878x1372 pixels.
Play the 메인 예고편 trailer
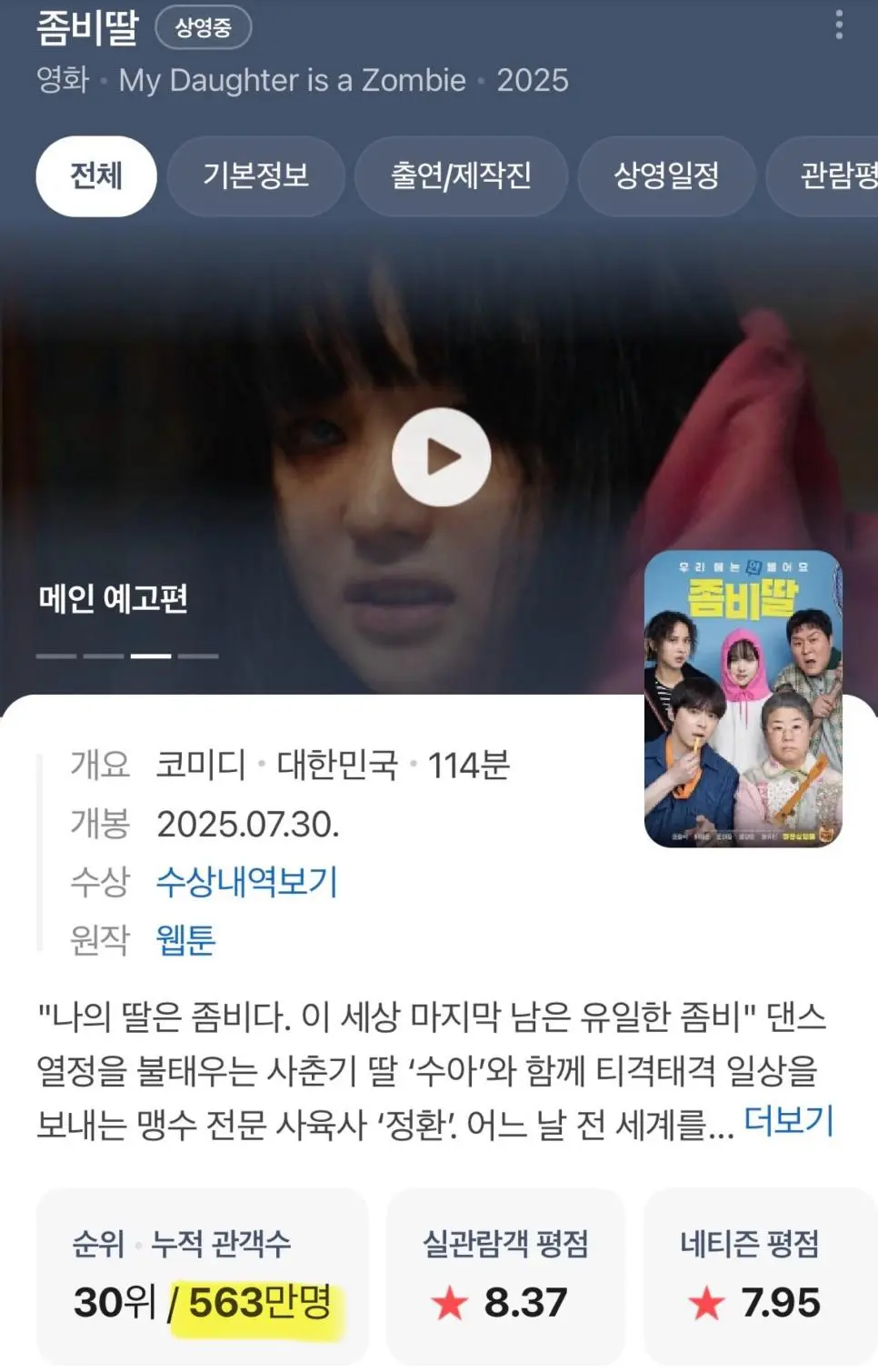point(441,457)
